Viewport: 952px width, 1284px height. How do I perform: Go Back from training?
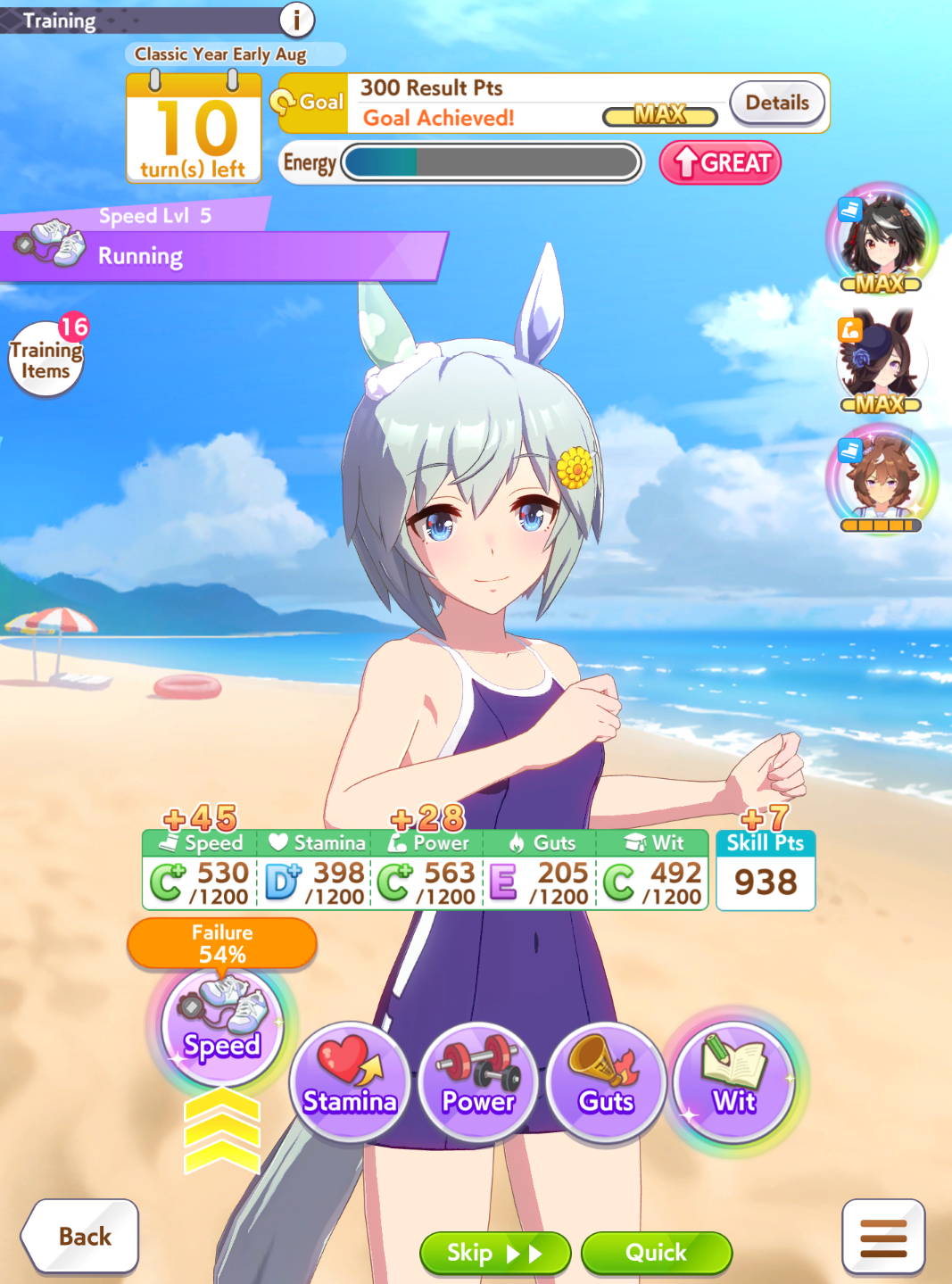point(80,1236)
